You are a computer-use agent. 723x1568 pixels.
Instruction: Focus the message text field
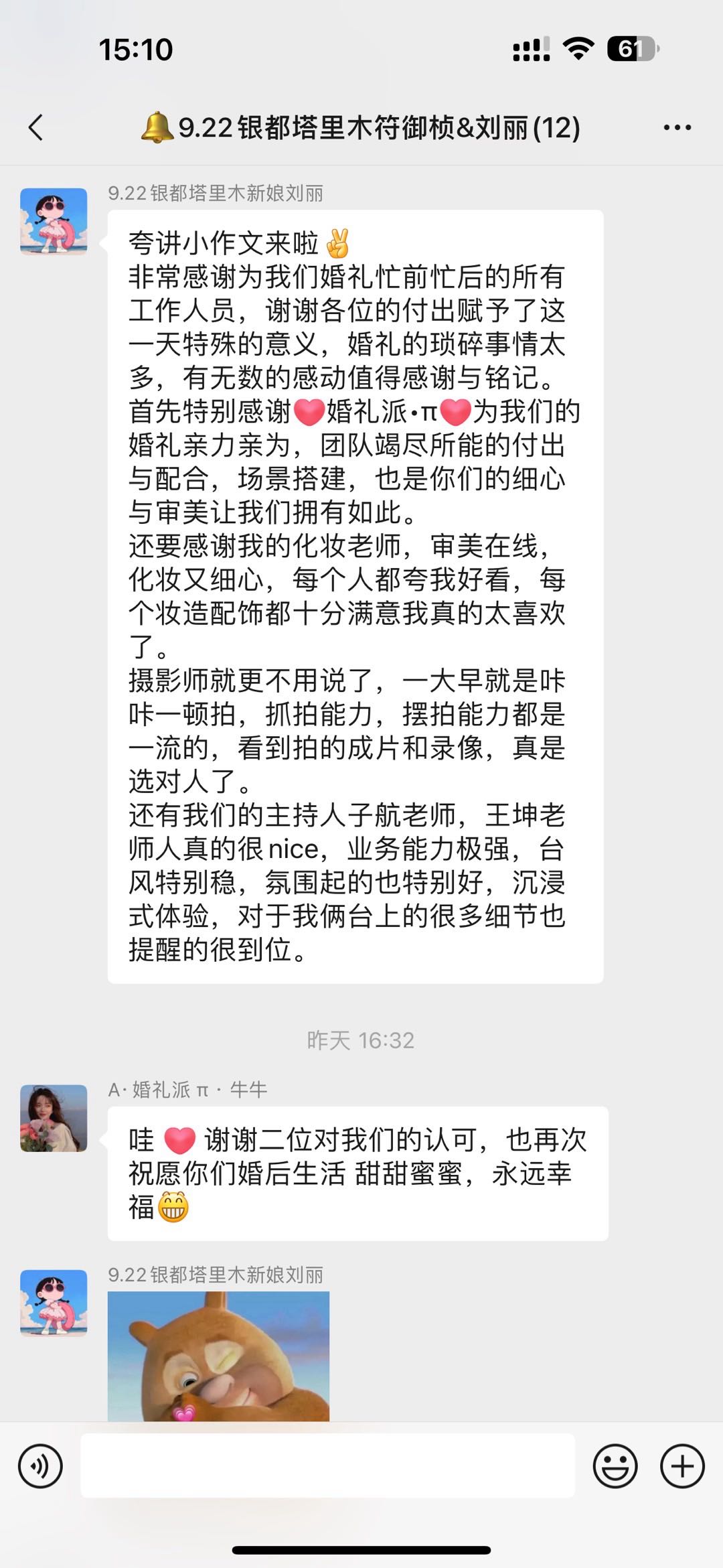(327, 1466)
